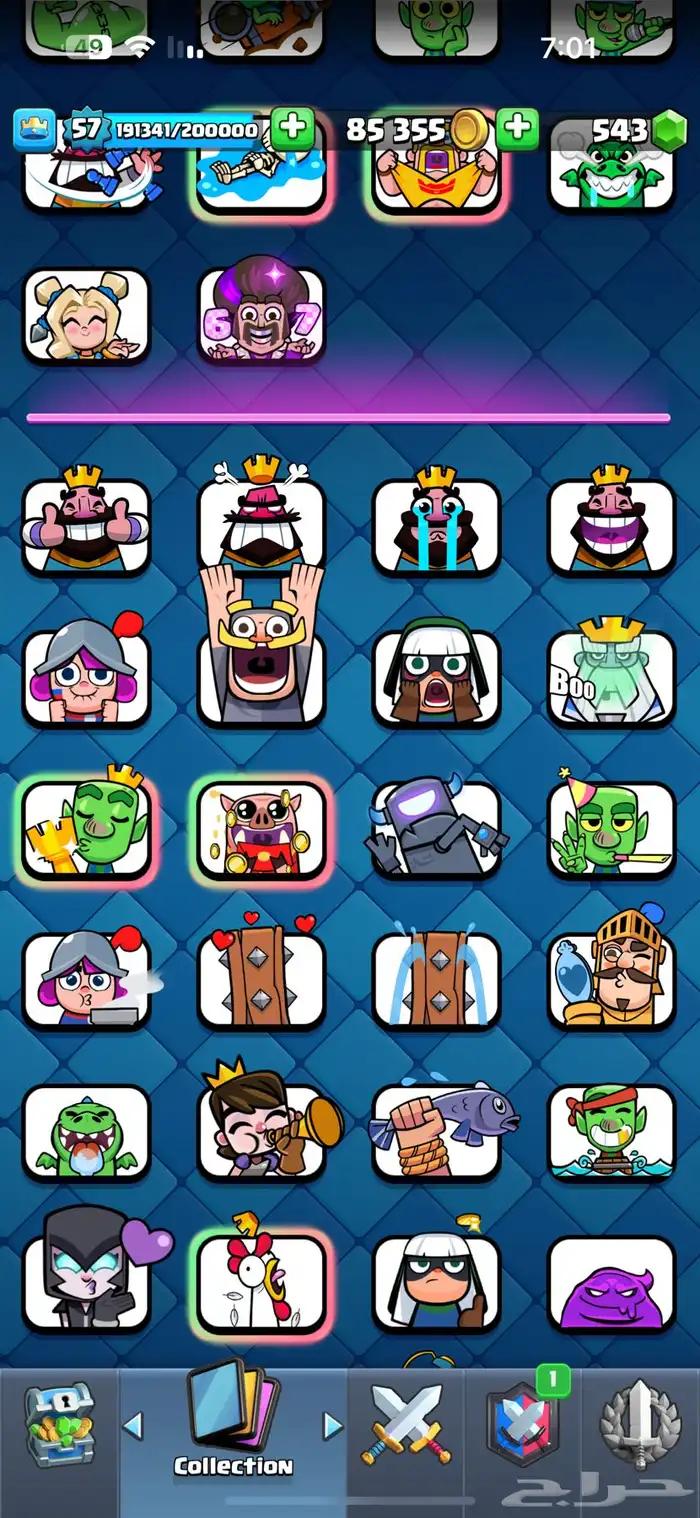
Task: Tap the left arrow beside Collection
Action: (133, 1424)
